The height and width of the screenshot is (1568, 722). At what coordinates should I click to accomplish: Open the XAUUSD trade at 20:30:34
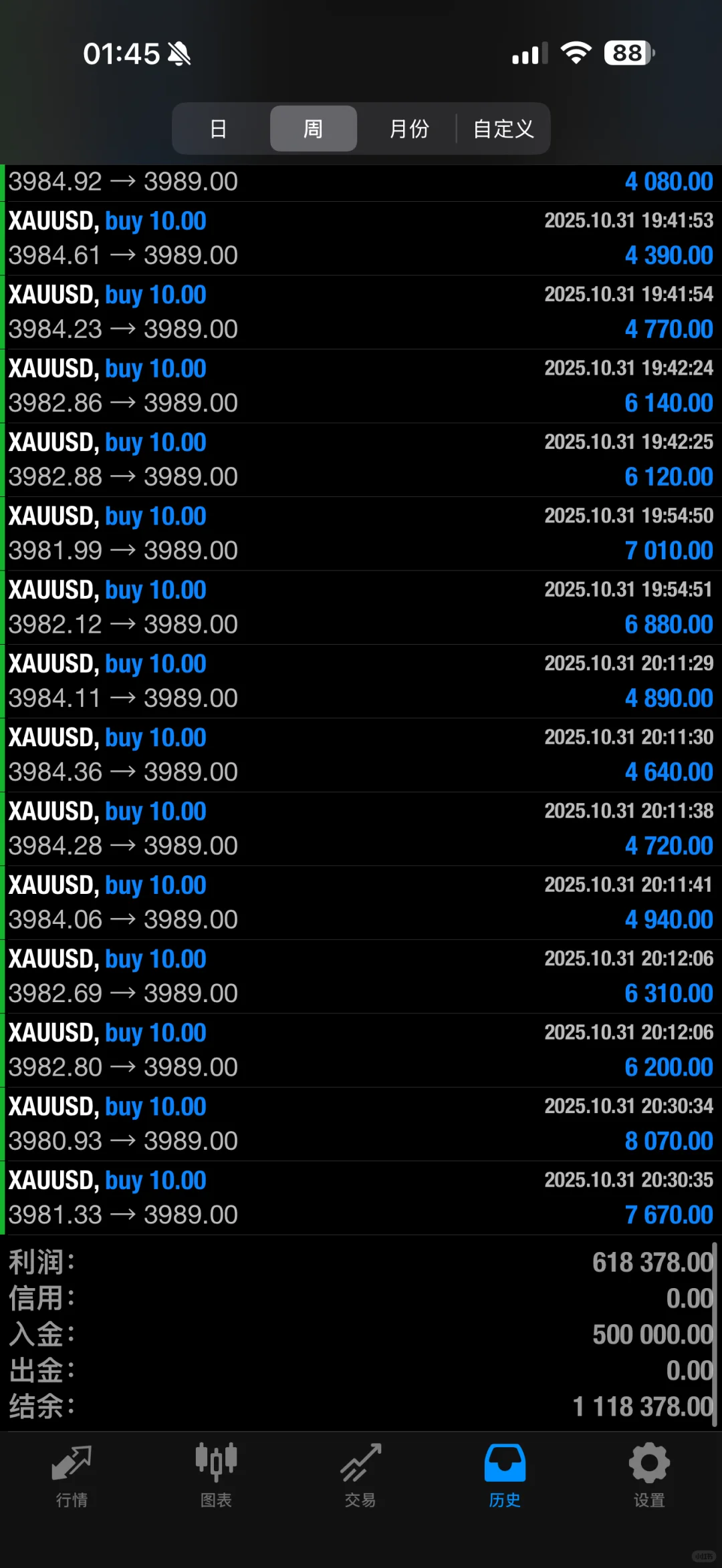point(361,1124)
